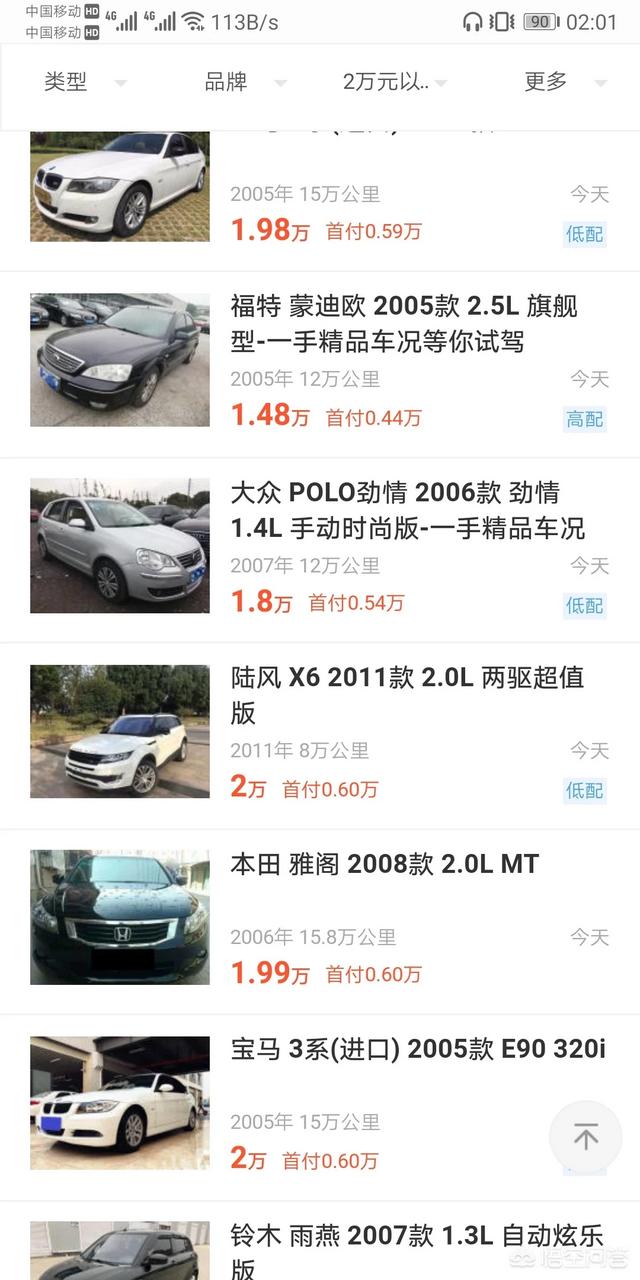Open the 福特 蒙迪欧 2005款 listing

(404, 324)
